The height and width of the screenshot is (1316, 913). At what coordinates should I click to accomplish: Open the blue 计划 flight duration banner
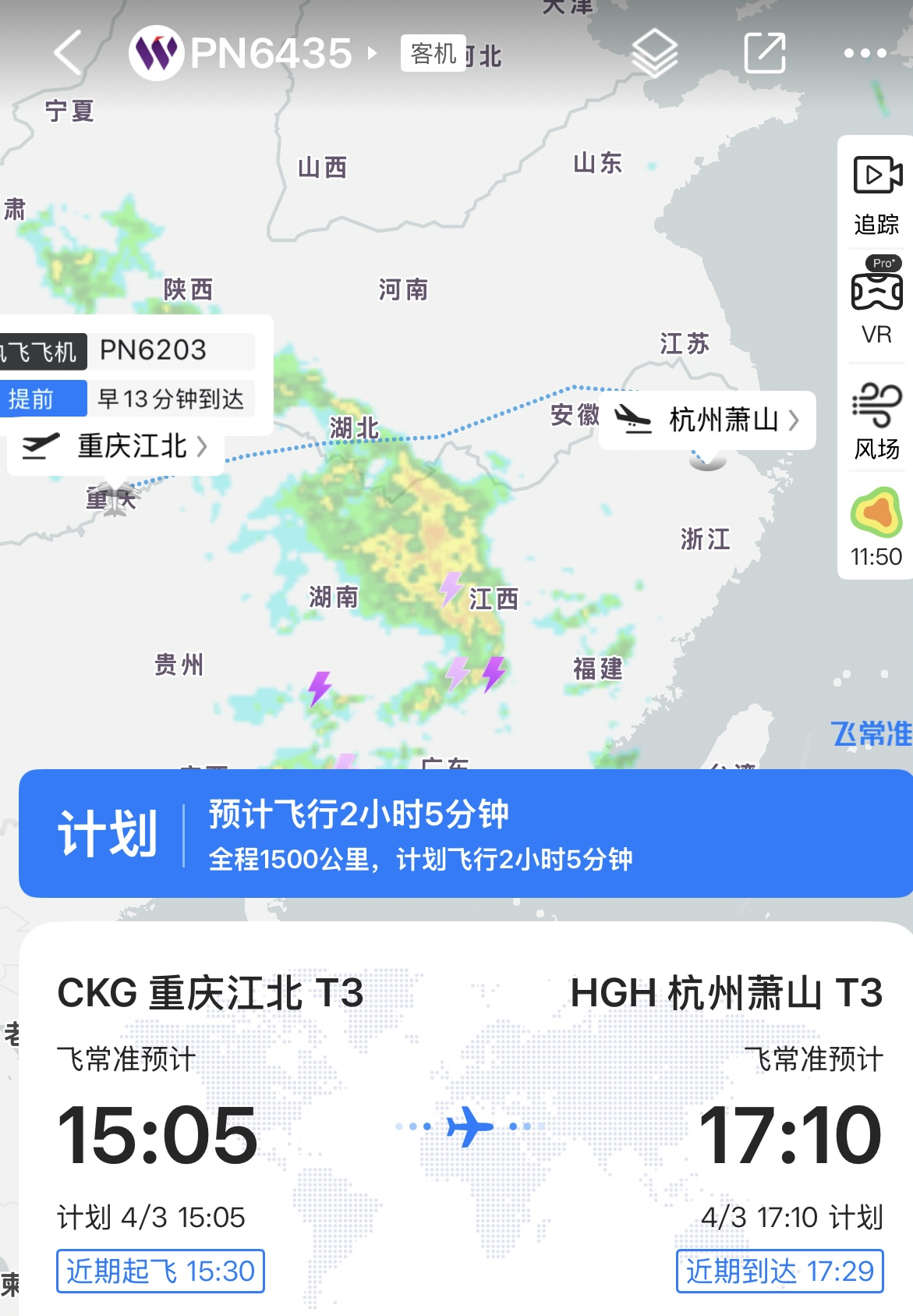pyautogui.click(x=465, y=834)
